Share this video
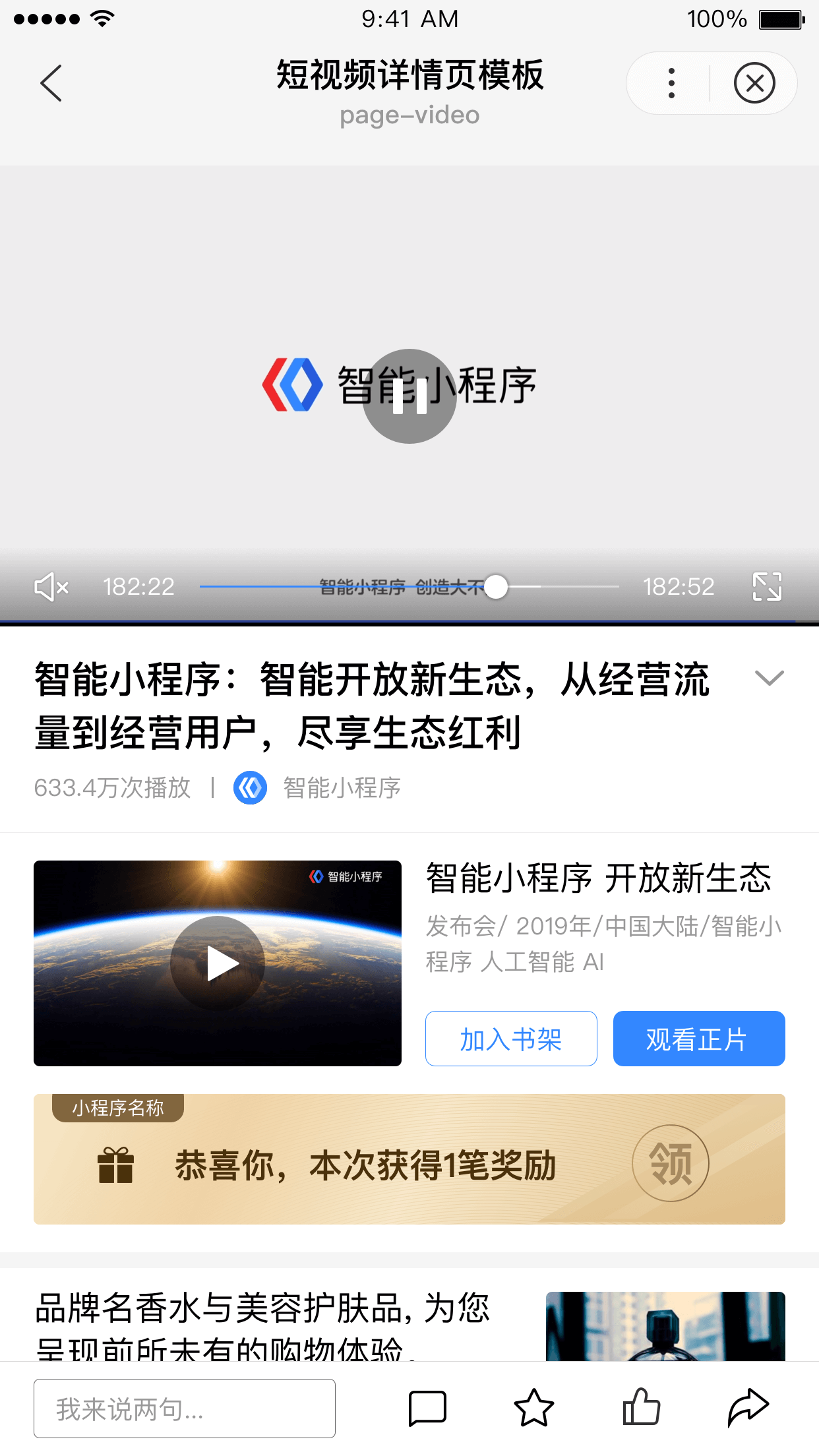Screen dimensions: 819x1456 click(748, 1409)
